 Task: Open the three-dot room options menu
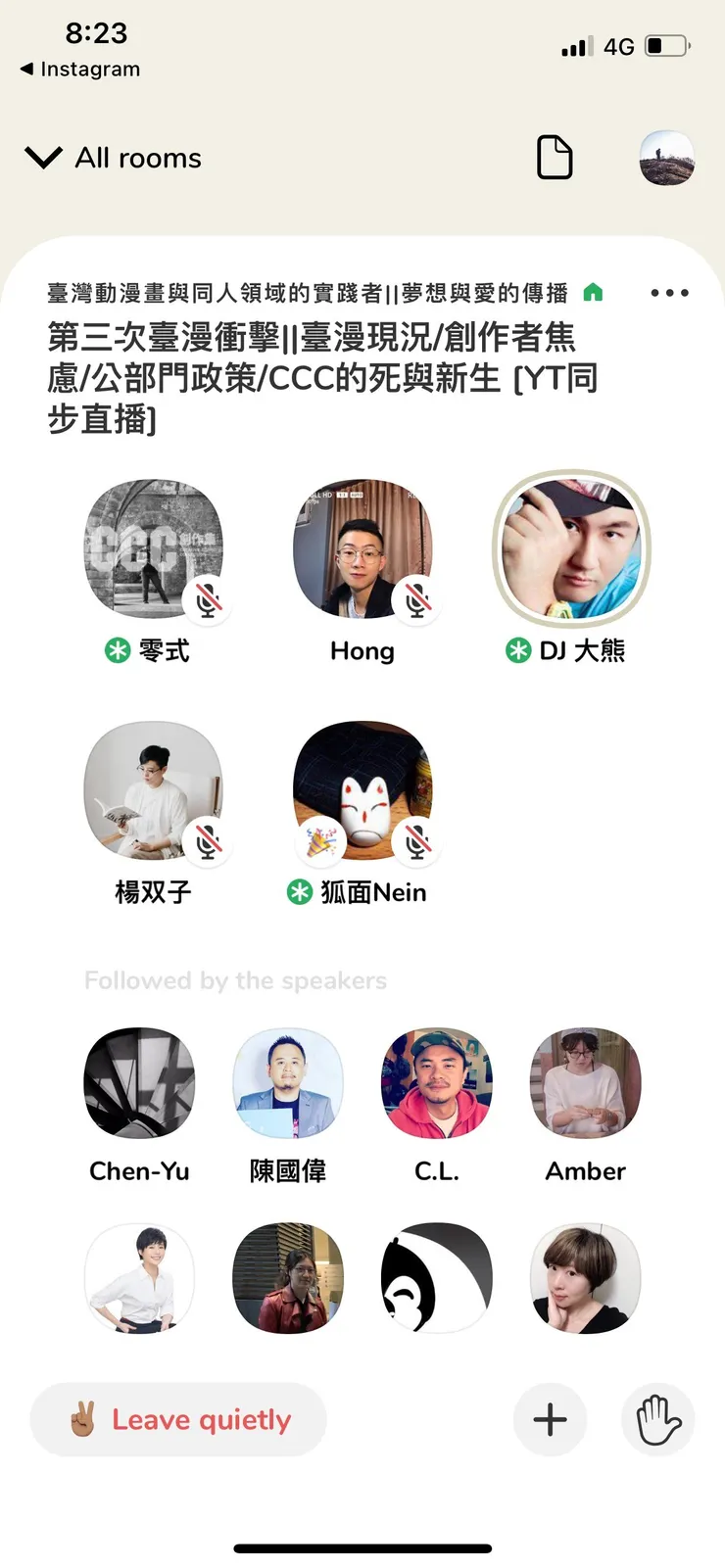tap(669, 293)
